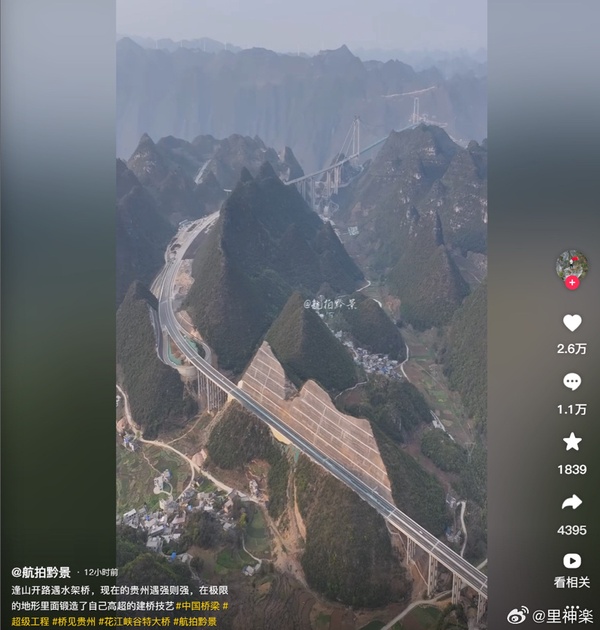Open the comments on this video
The image size is (600, 630).
(x=571, y=382)
